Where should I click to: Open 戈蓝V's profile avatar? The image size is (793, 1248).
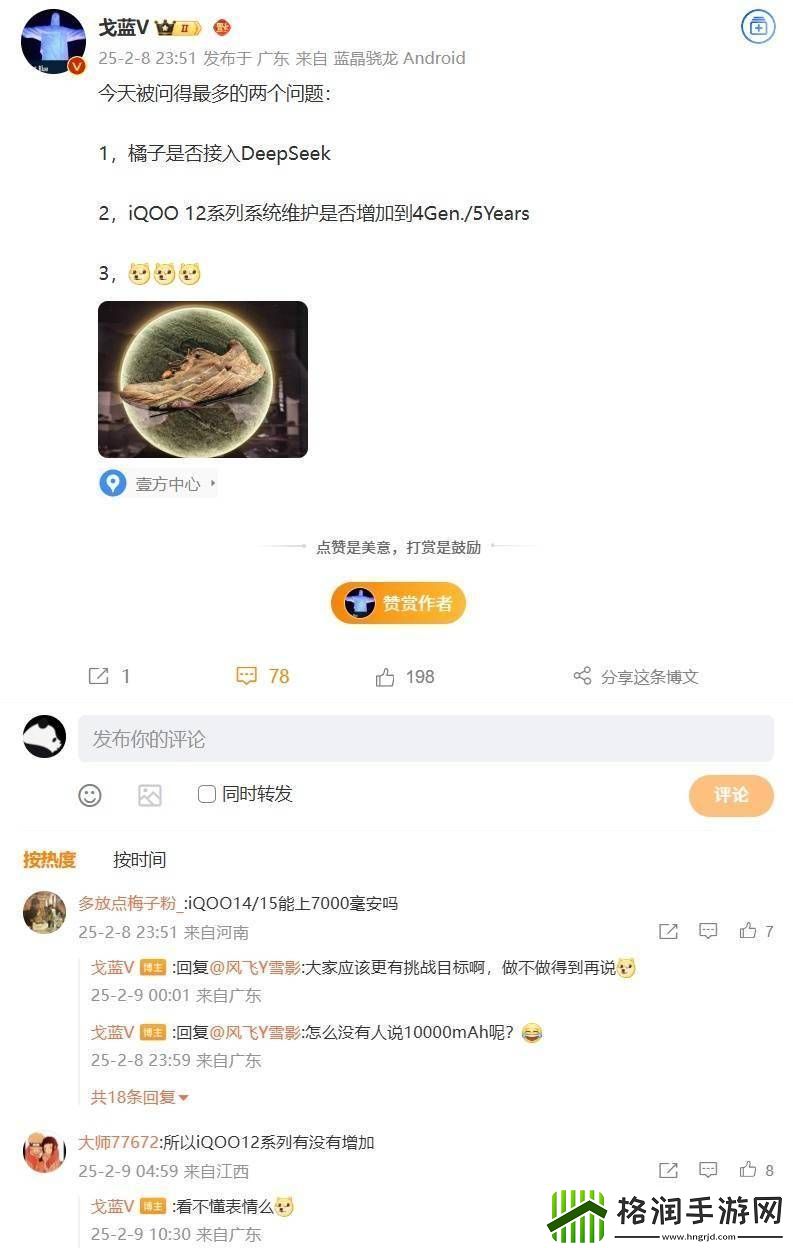click(x=53, y=42)
